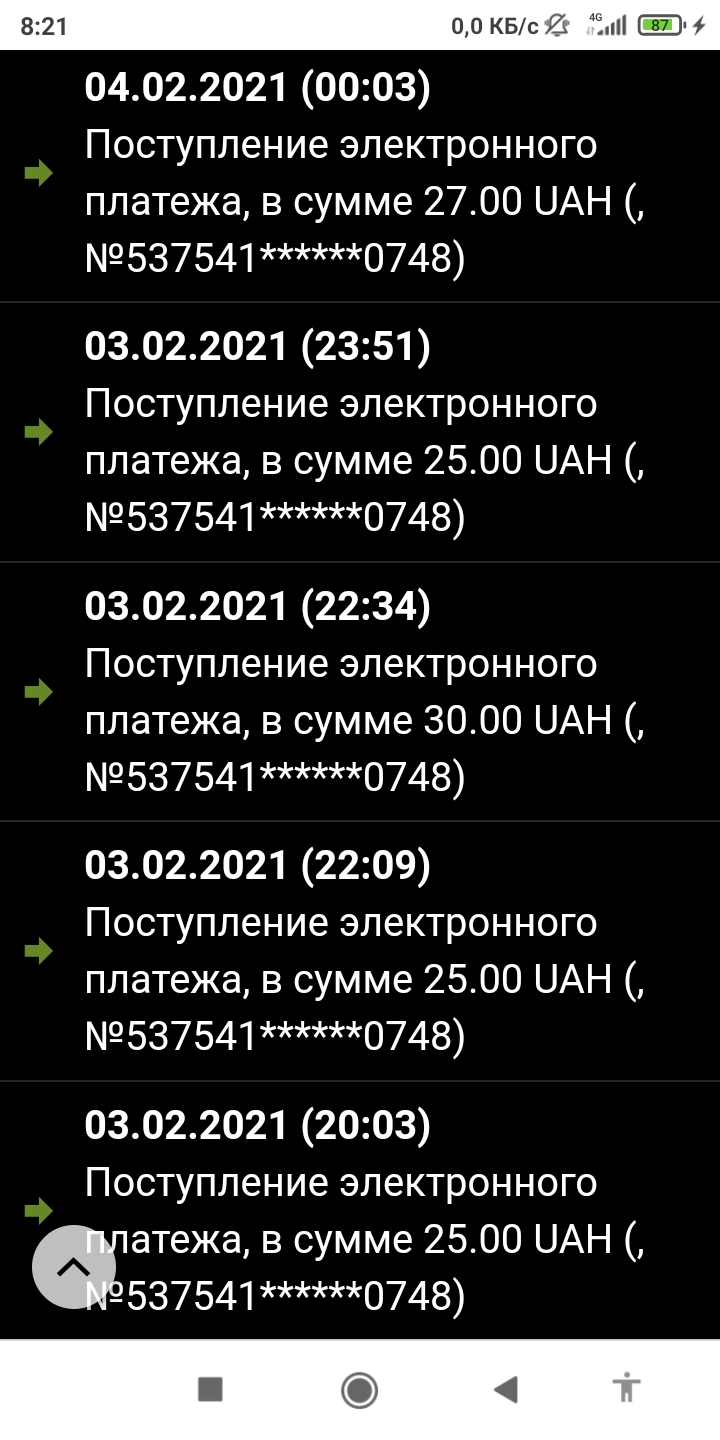The height and width of the screenshot is (1440, 720).
Task: Open the 03.02.2021 (23:51) payment entry
Action: [x=360, y=433]
